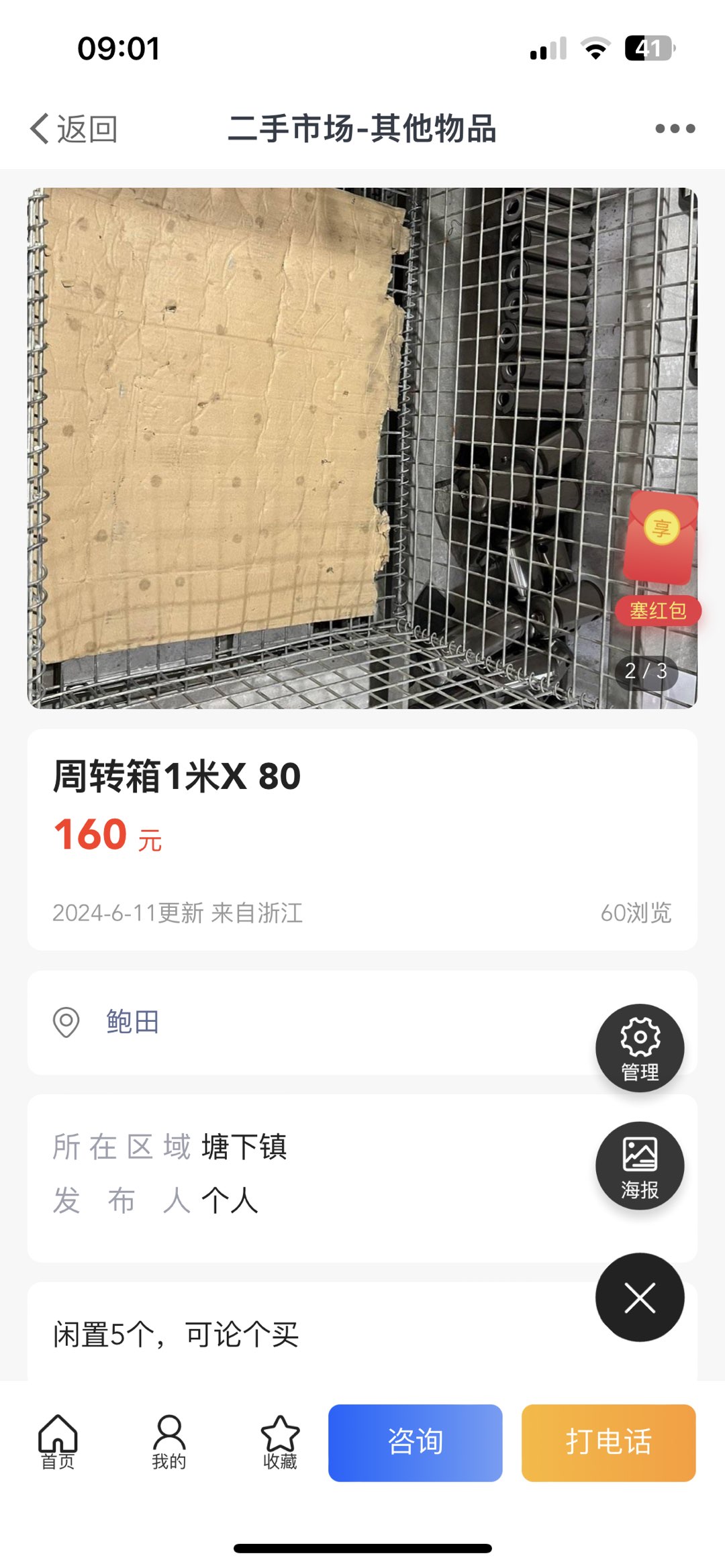Tap the 塞红包 red envelope
725x1568 pixels.
point(660,557)
